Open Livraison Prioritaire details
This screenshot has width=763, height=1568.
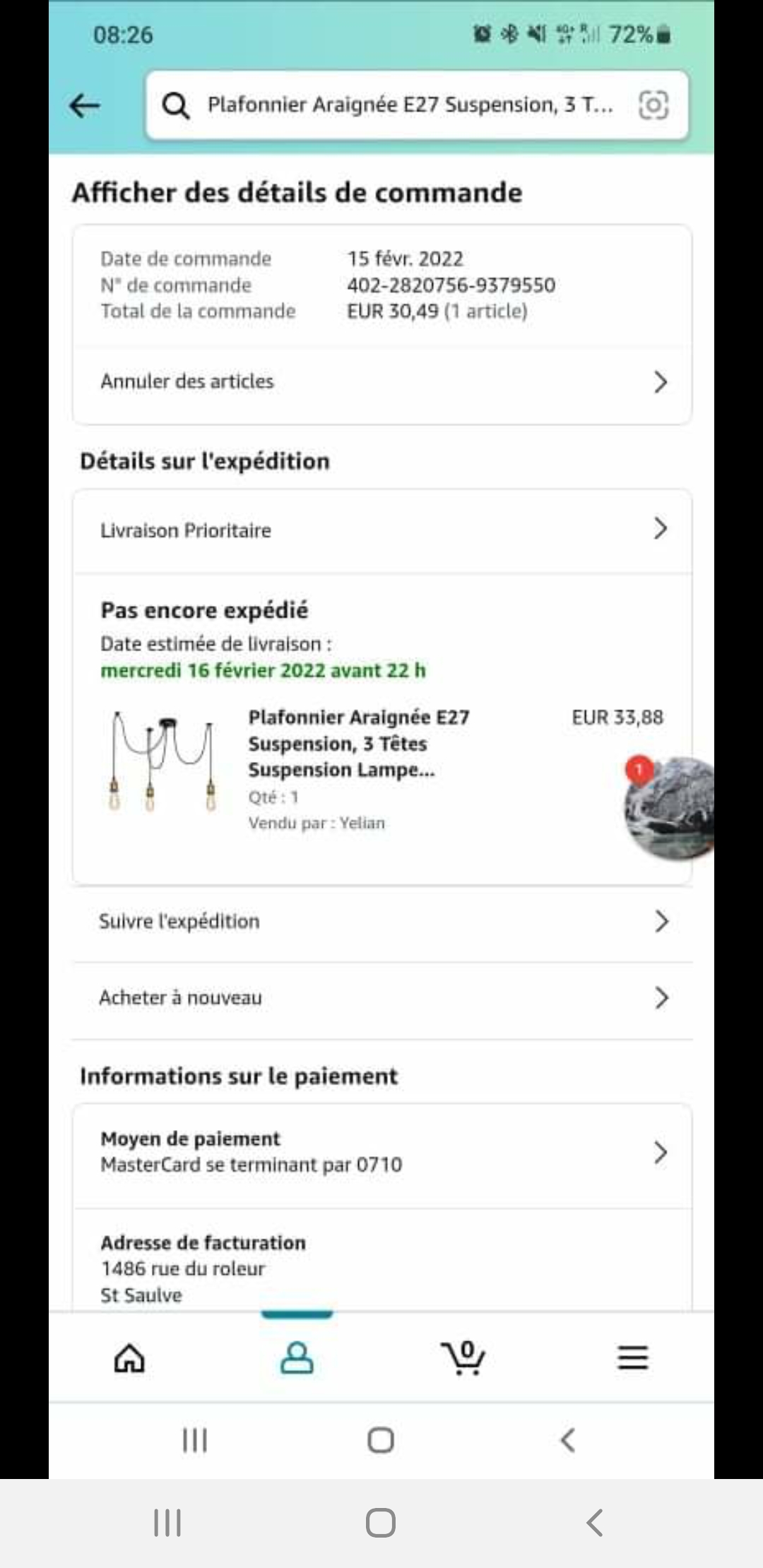point(381,530)
